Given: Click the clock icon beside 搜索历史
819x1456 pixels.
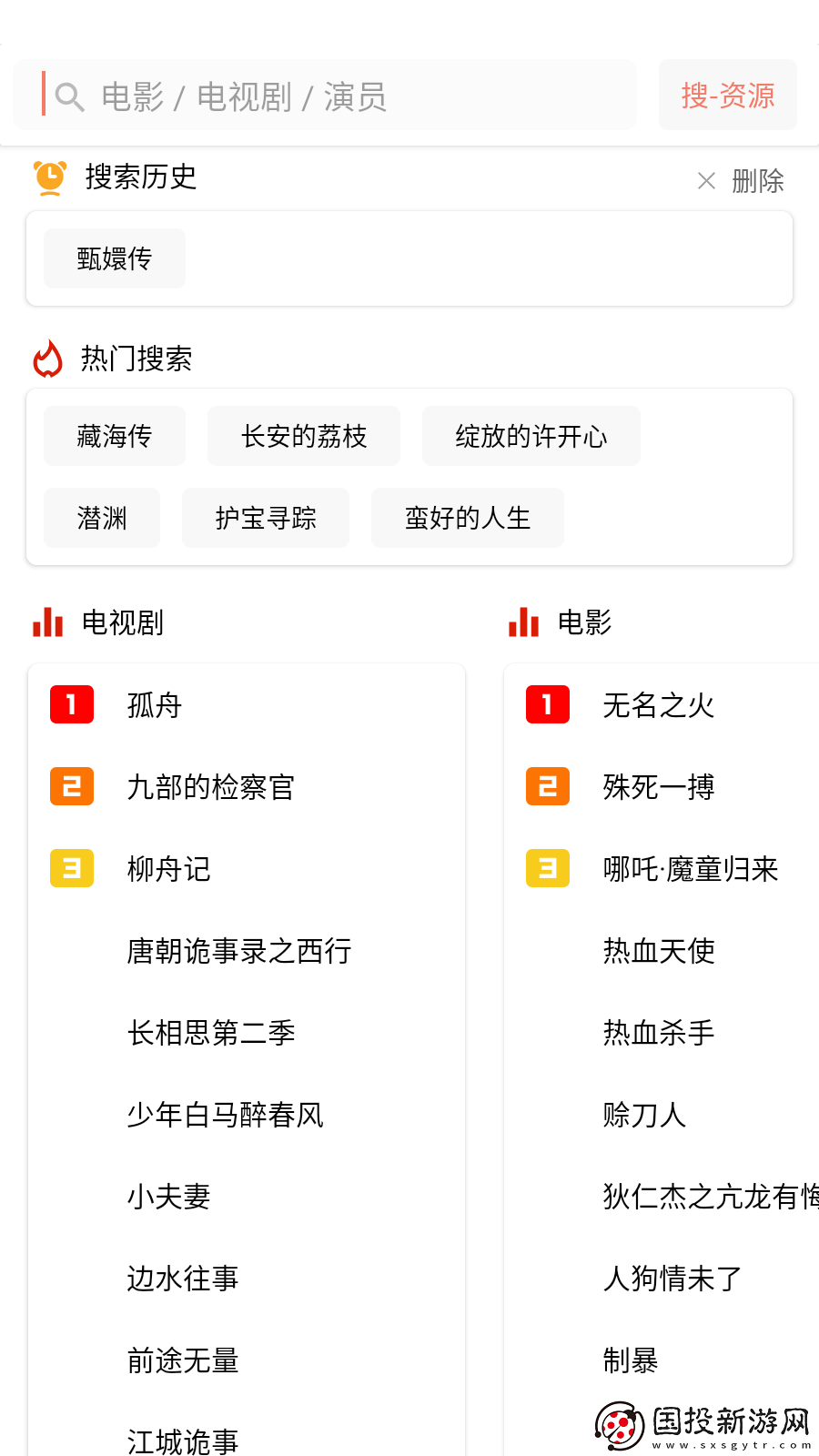Looking at the screenshot, I should (50, 178).
